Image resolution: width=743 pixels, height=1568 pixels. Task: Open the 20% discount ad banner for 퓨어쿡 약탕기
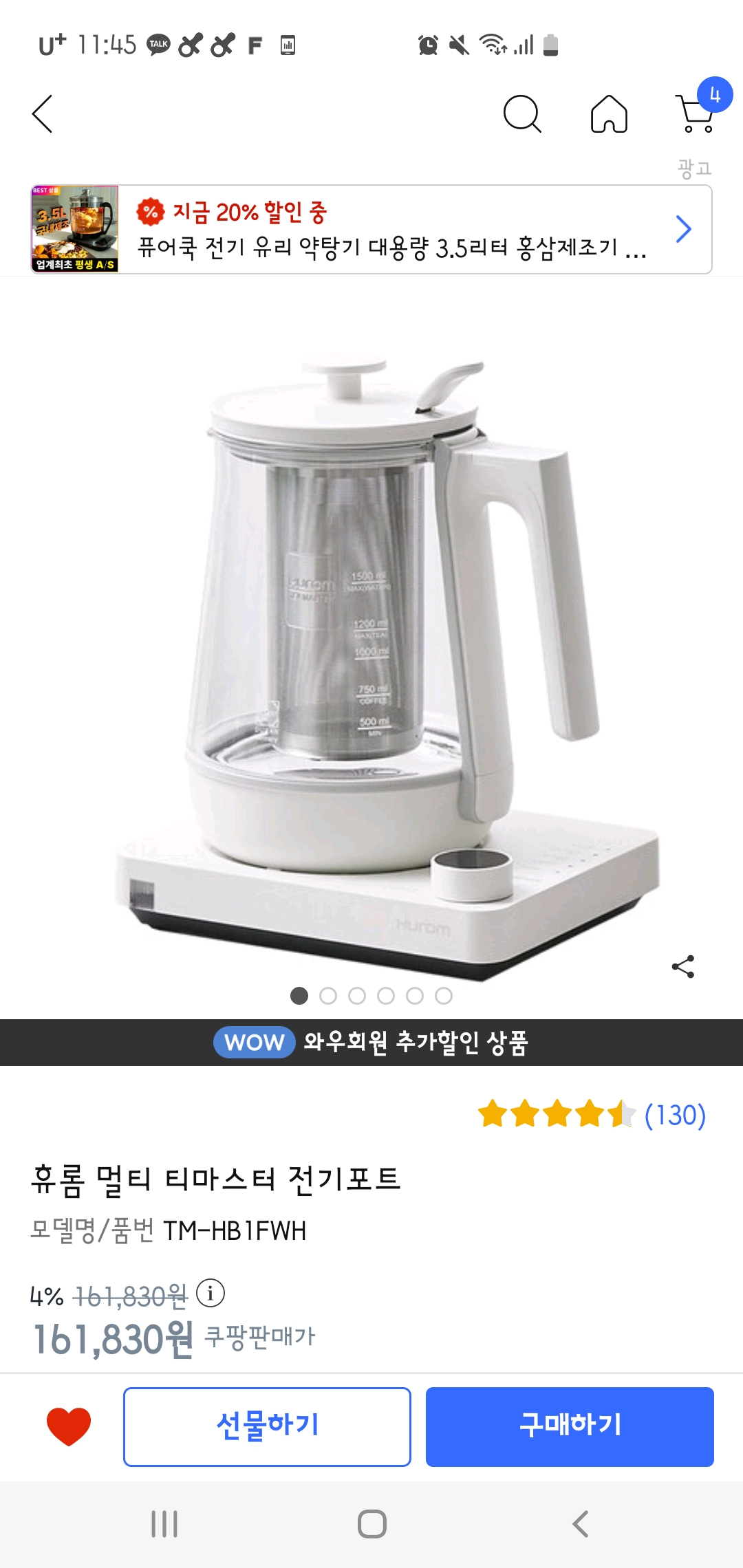pos(371,229)
